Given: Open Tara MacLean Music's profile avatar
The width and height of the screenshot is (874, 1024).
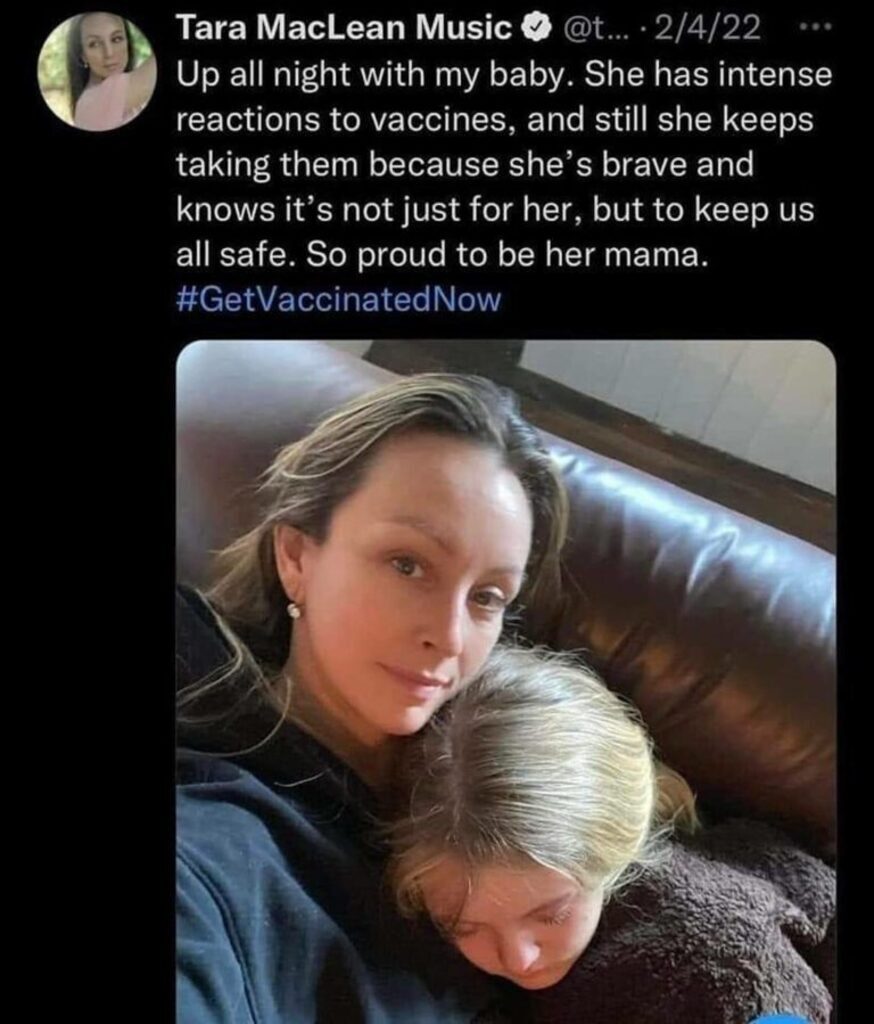Looking at the screenshot, I should point(97,71).
